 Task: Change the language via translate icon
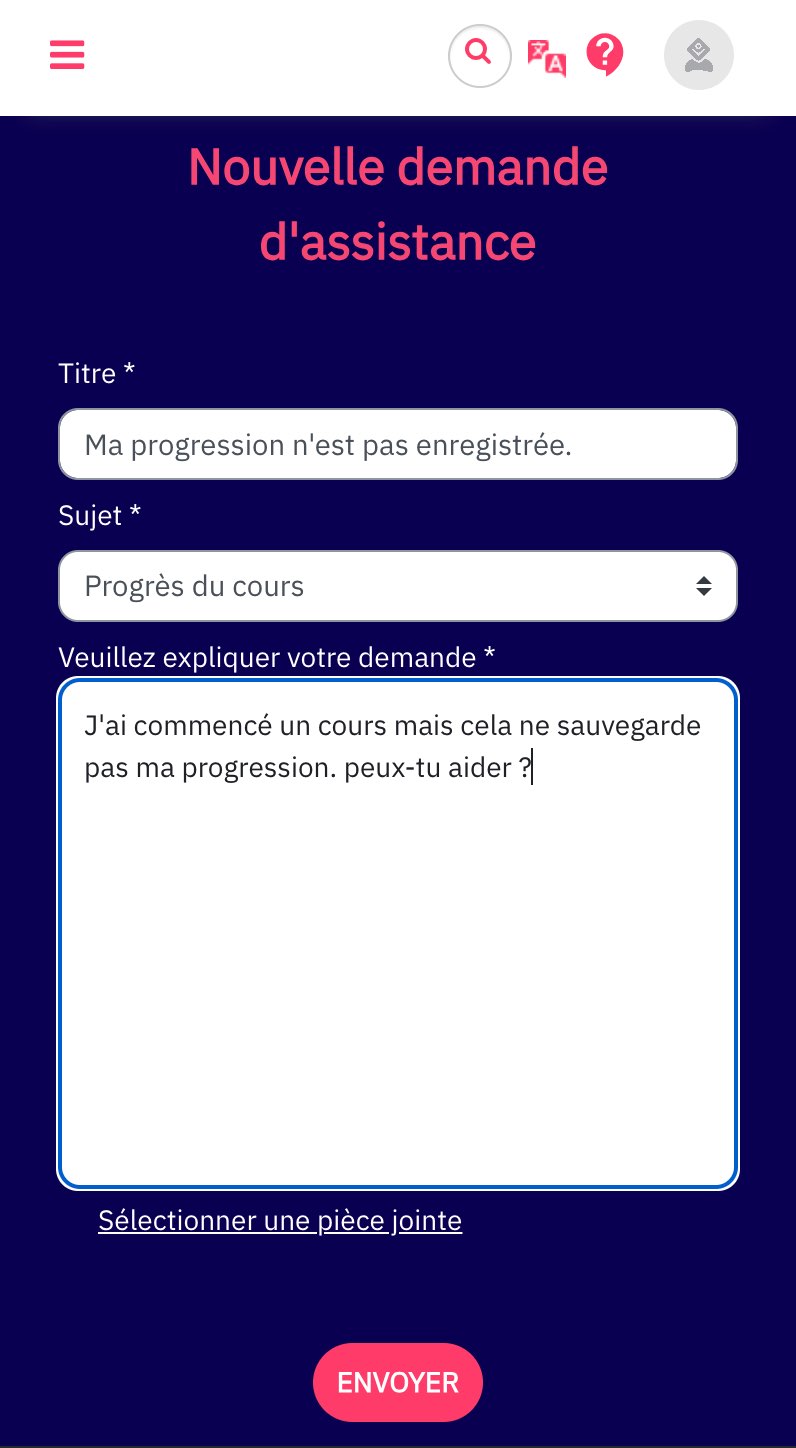click(547, 57)
